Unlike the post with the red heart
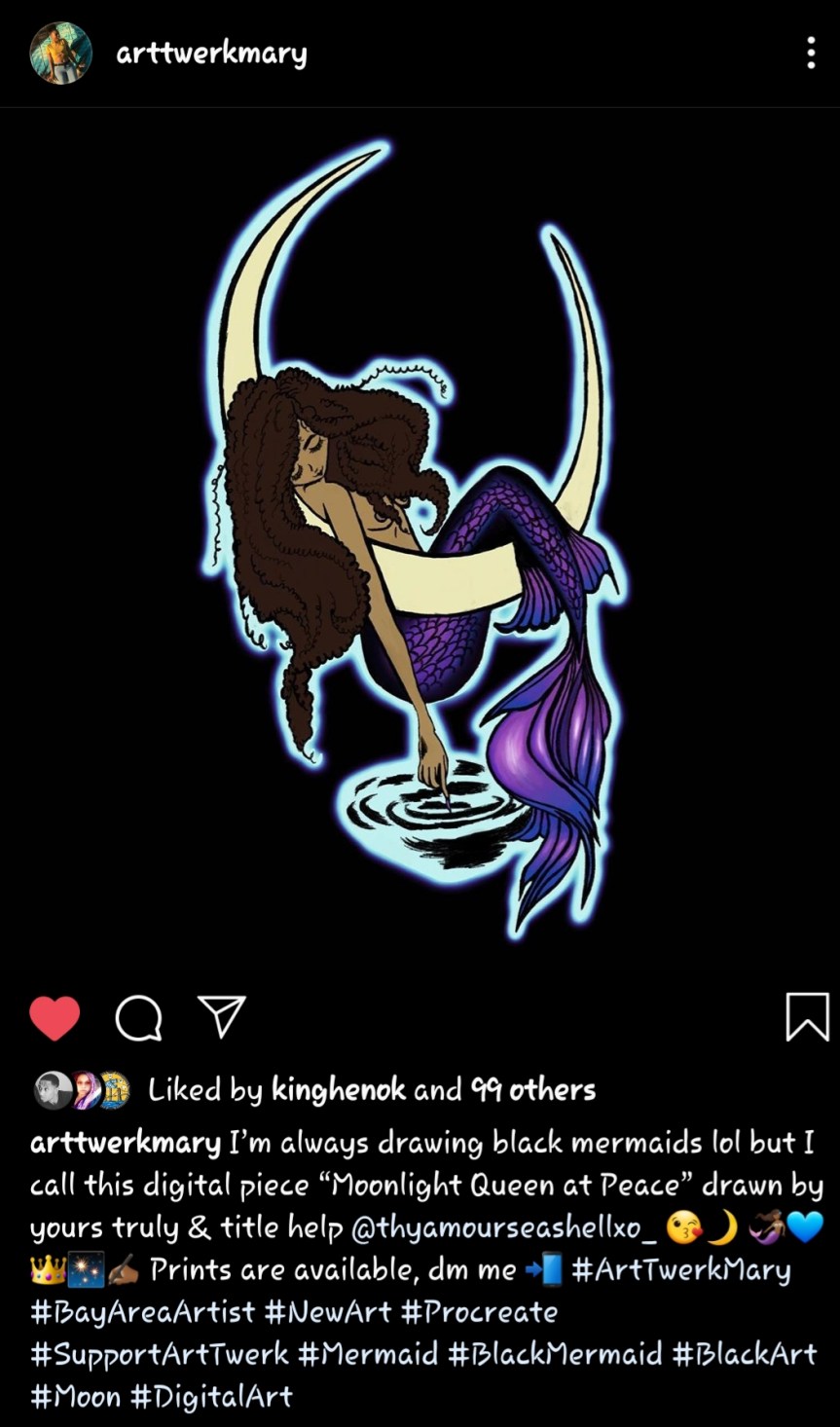Screen dimensions: 840x1427 55,1018
